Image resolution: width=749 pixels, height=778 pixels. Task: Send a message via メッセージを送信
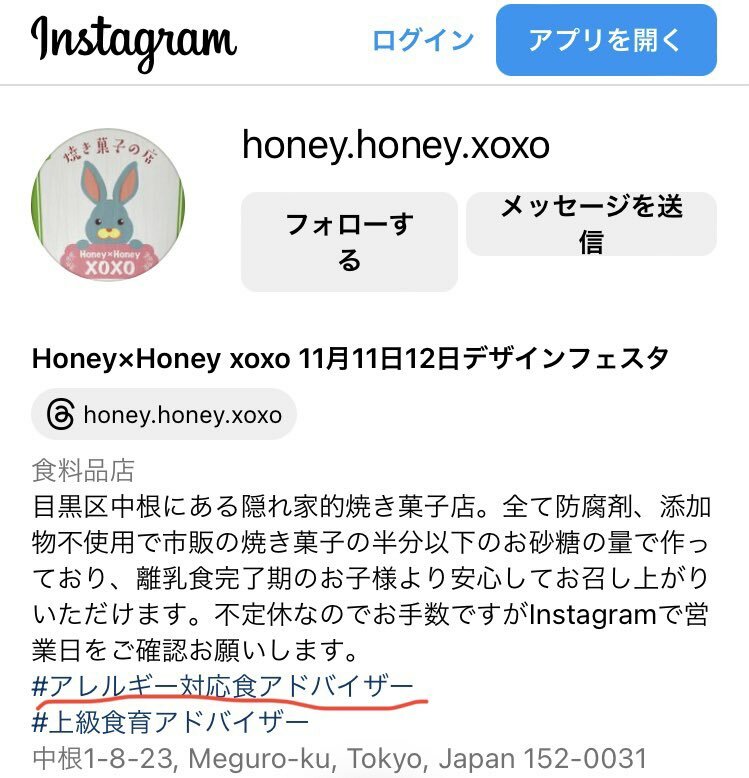591,224
